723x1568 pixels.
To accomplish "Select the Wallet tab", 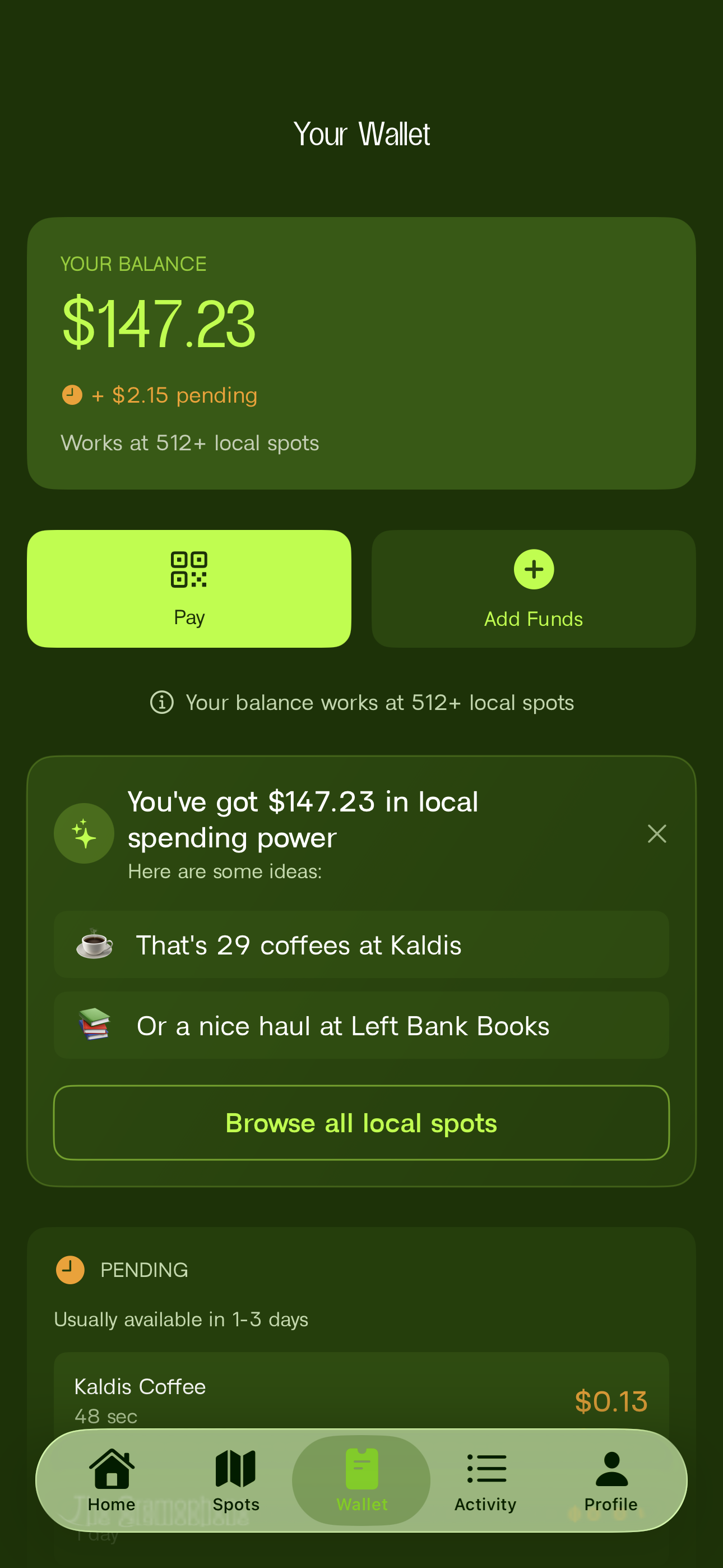I will [361, 1480].
